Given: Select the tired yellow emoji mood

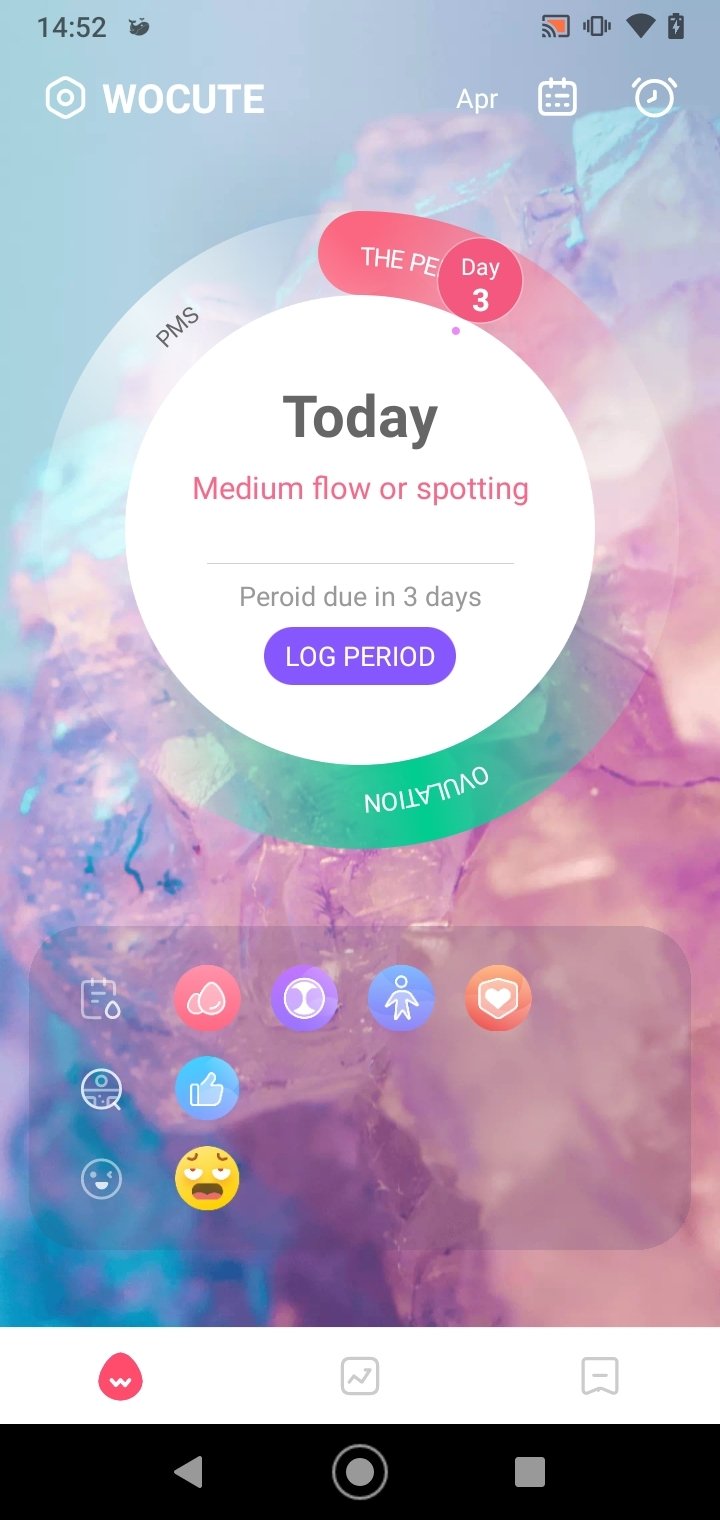Looking at the screenshot, I should coord(207,1178).
